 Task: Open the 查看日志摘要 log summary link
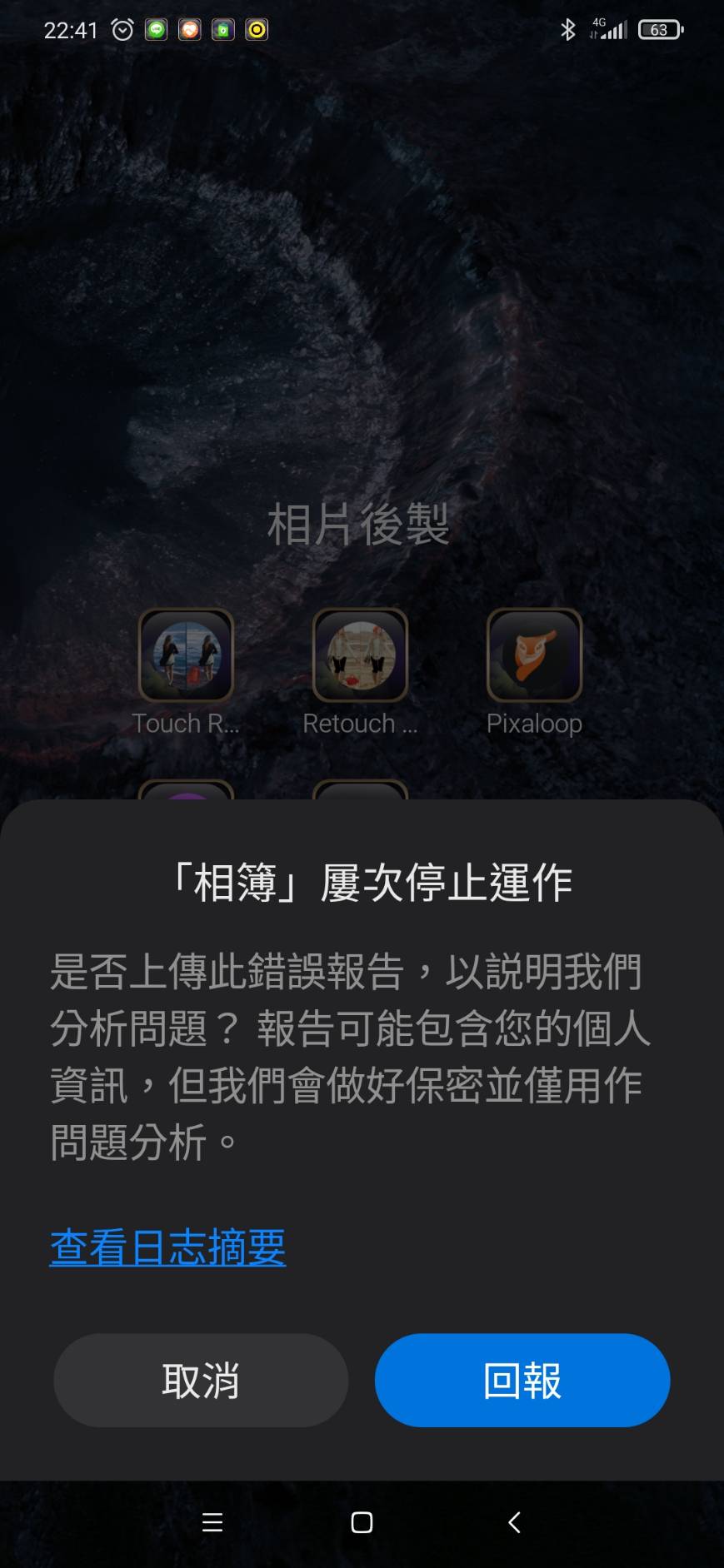click(168, 1247)
